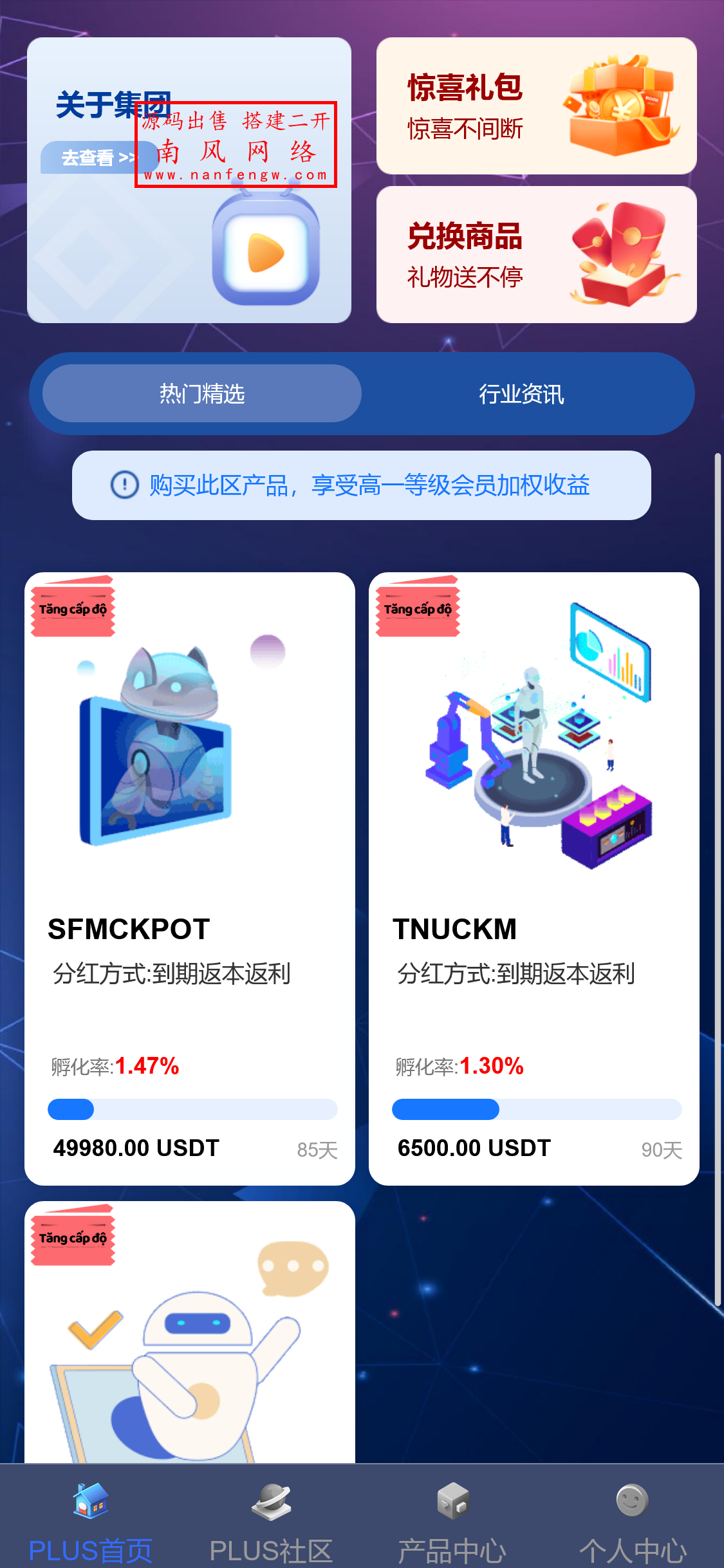Click the 去查看 button on the group card
The height and width of the screenshot is (1568, 724).
click(100, 156)
